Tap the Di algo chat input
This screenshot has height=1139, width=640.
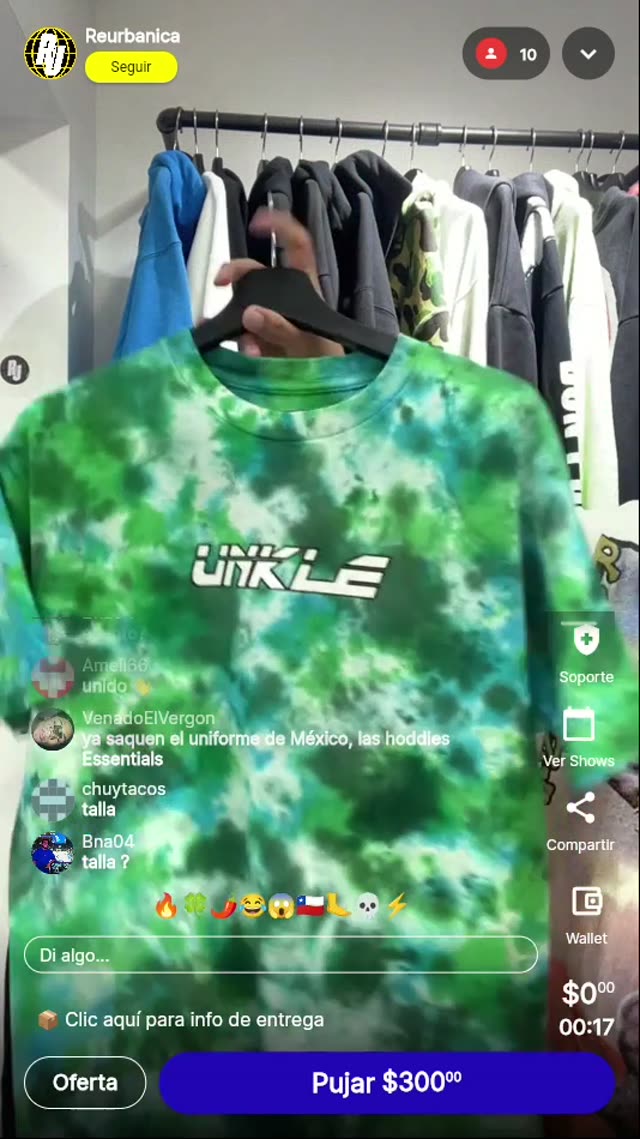[x=280, y=955]
